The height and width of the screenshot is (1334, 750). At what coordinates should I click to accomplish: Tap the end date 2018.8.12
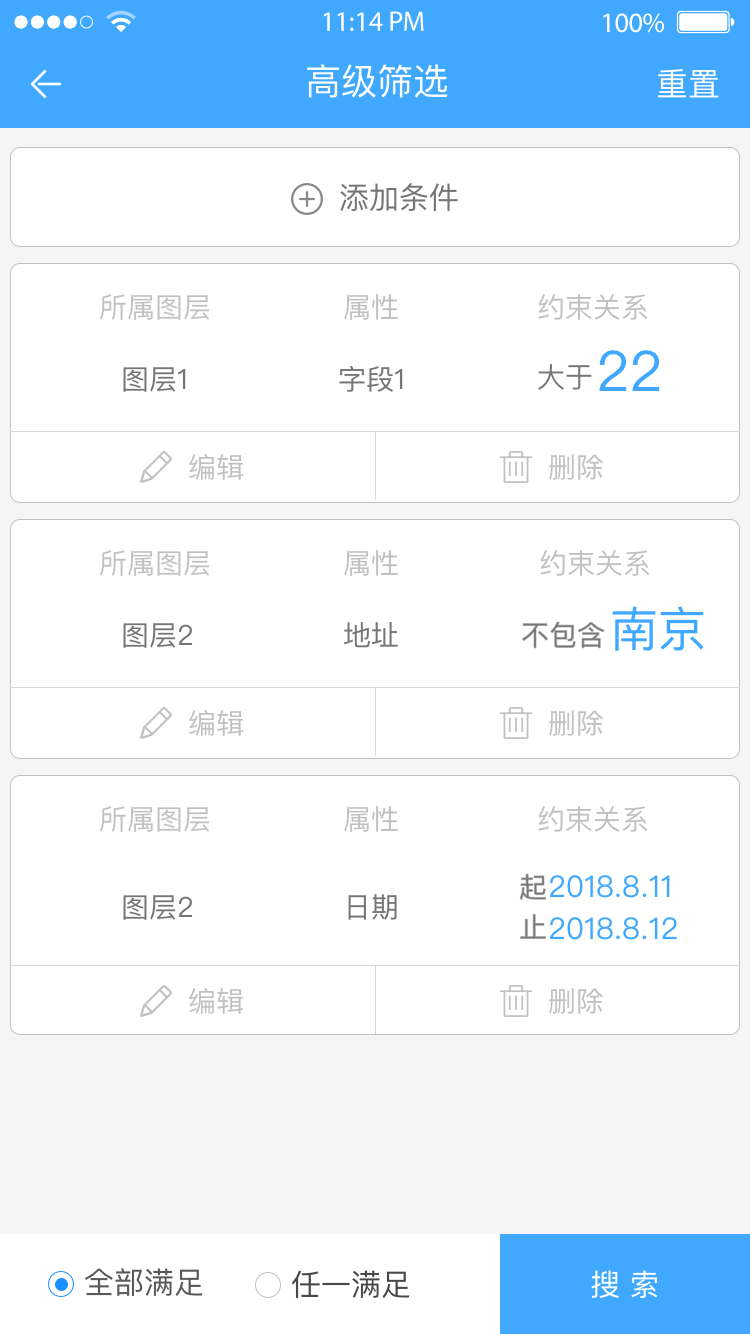[614, 928]
